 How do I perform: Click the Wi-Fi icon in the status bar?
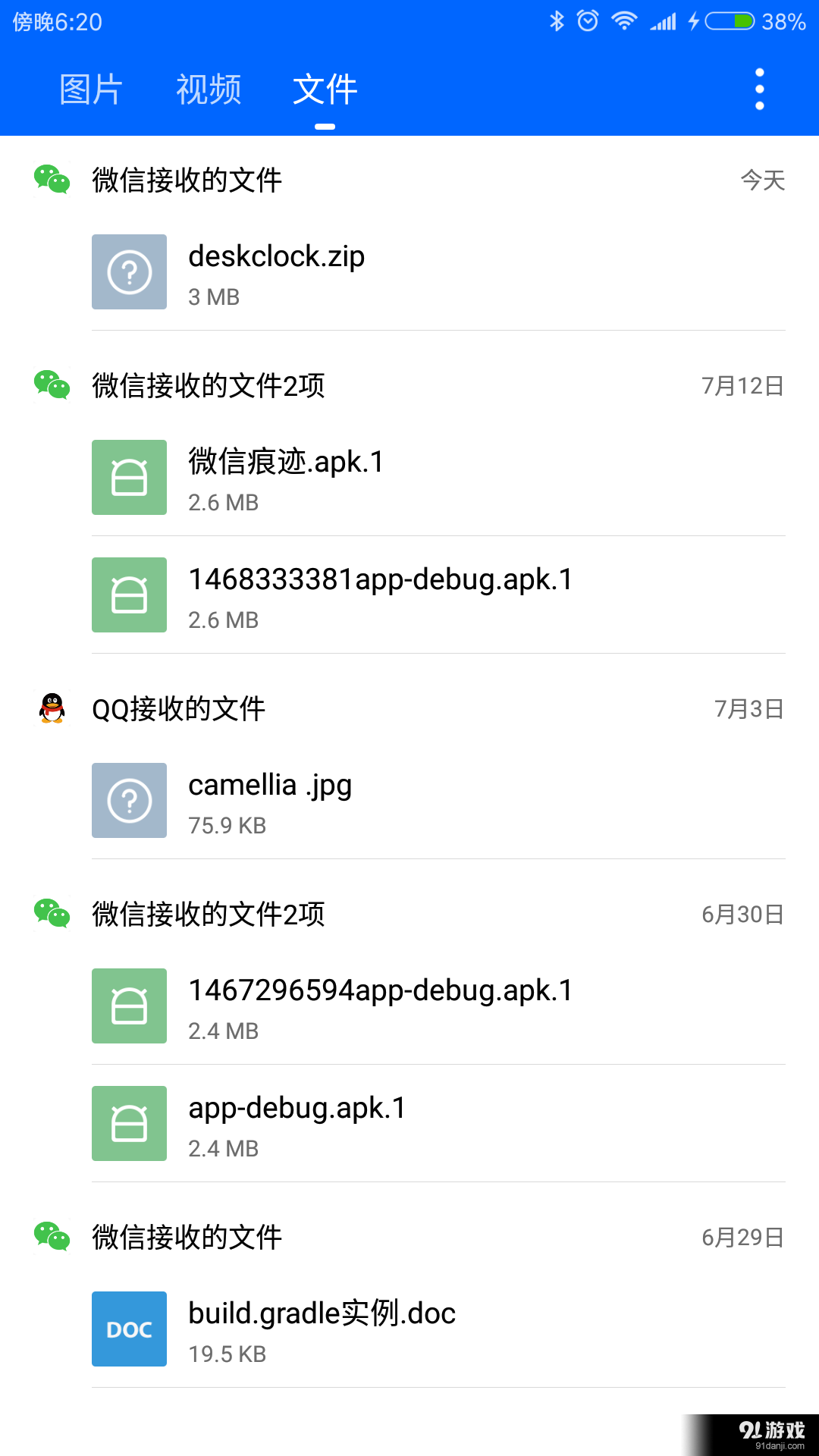pos(623,21)
